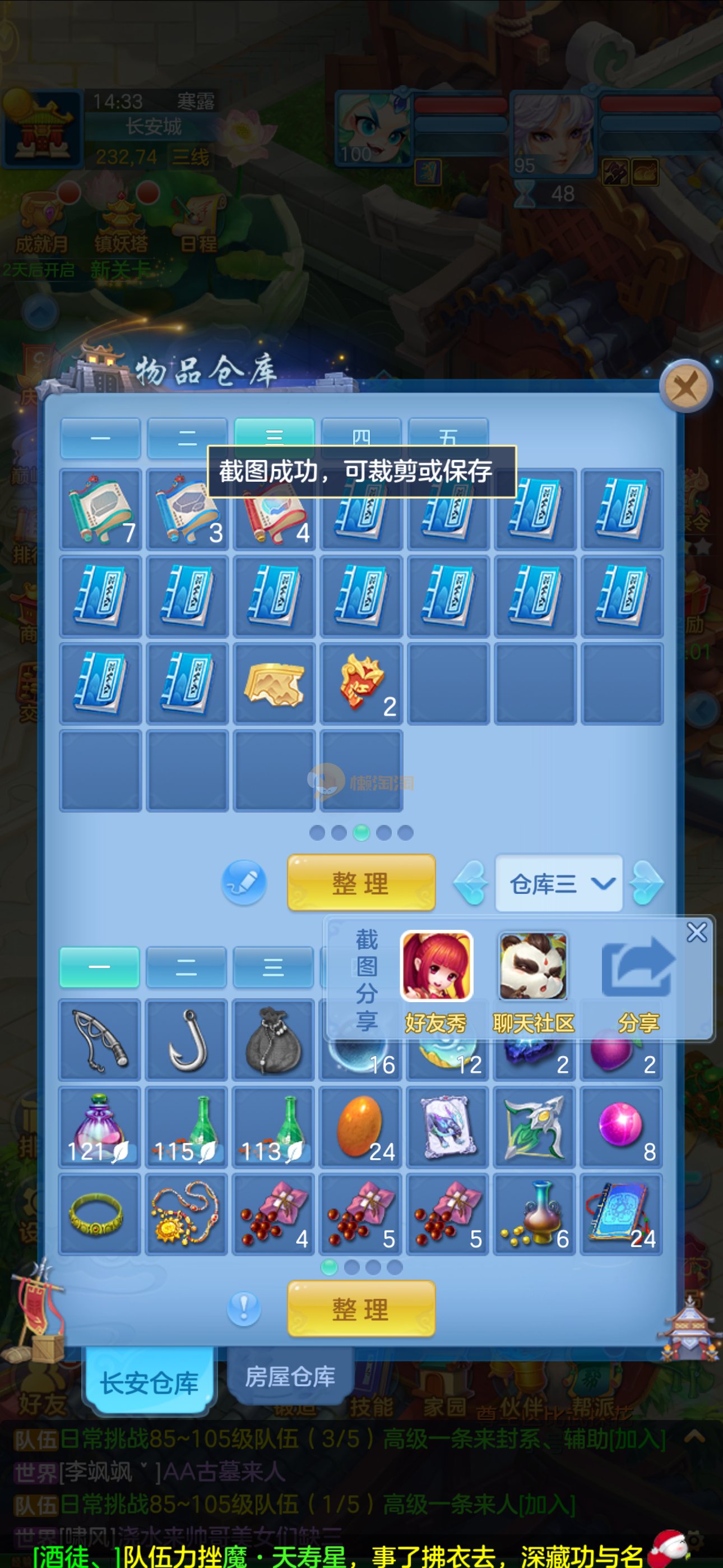
Task: Select the orange egg item with 24
Action: tap(360, 1127)
